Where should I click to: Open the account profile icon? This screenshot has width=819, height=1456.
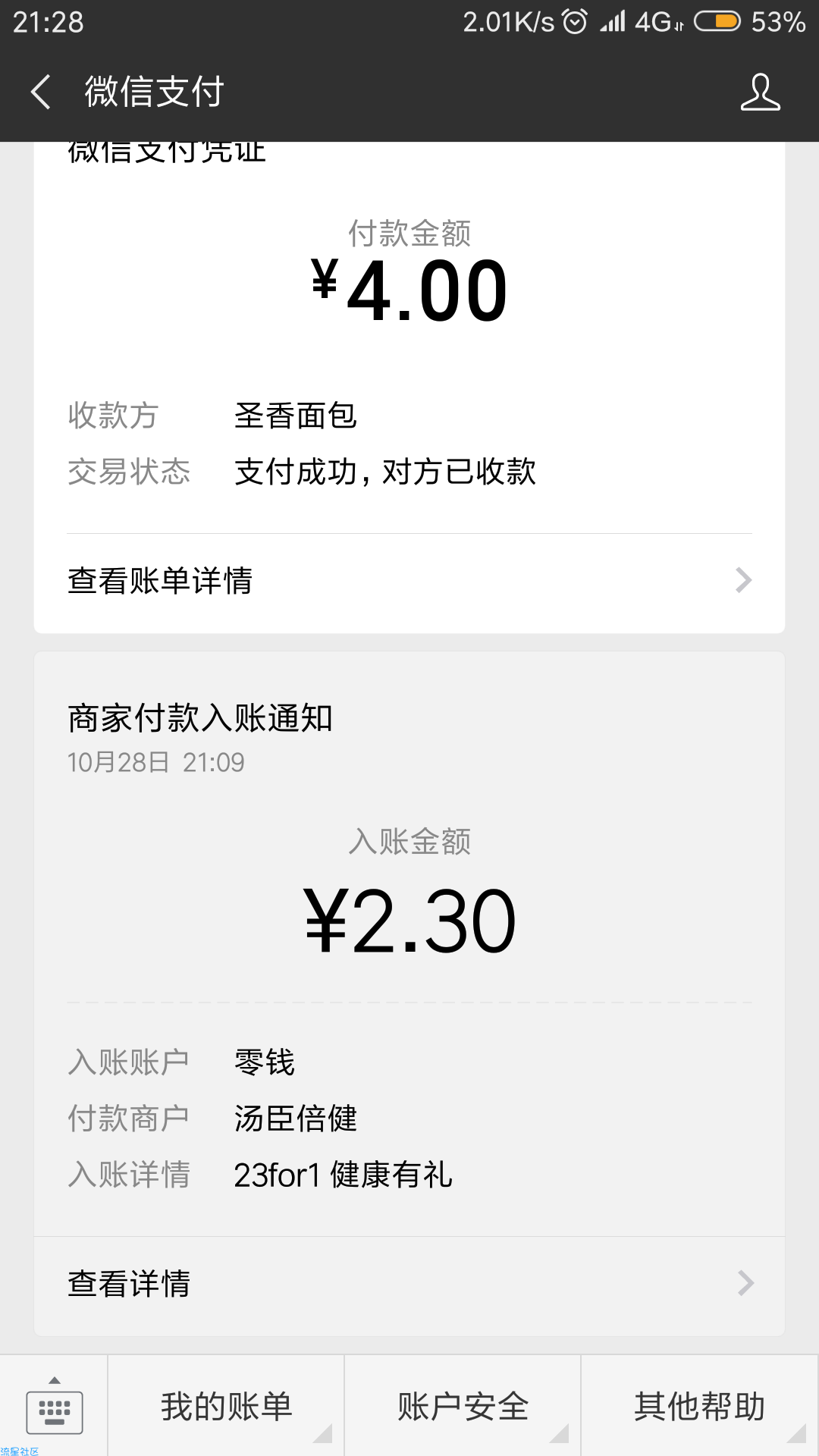pyautogui.click(x=760, y=92)
